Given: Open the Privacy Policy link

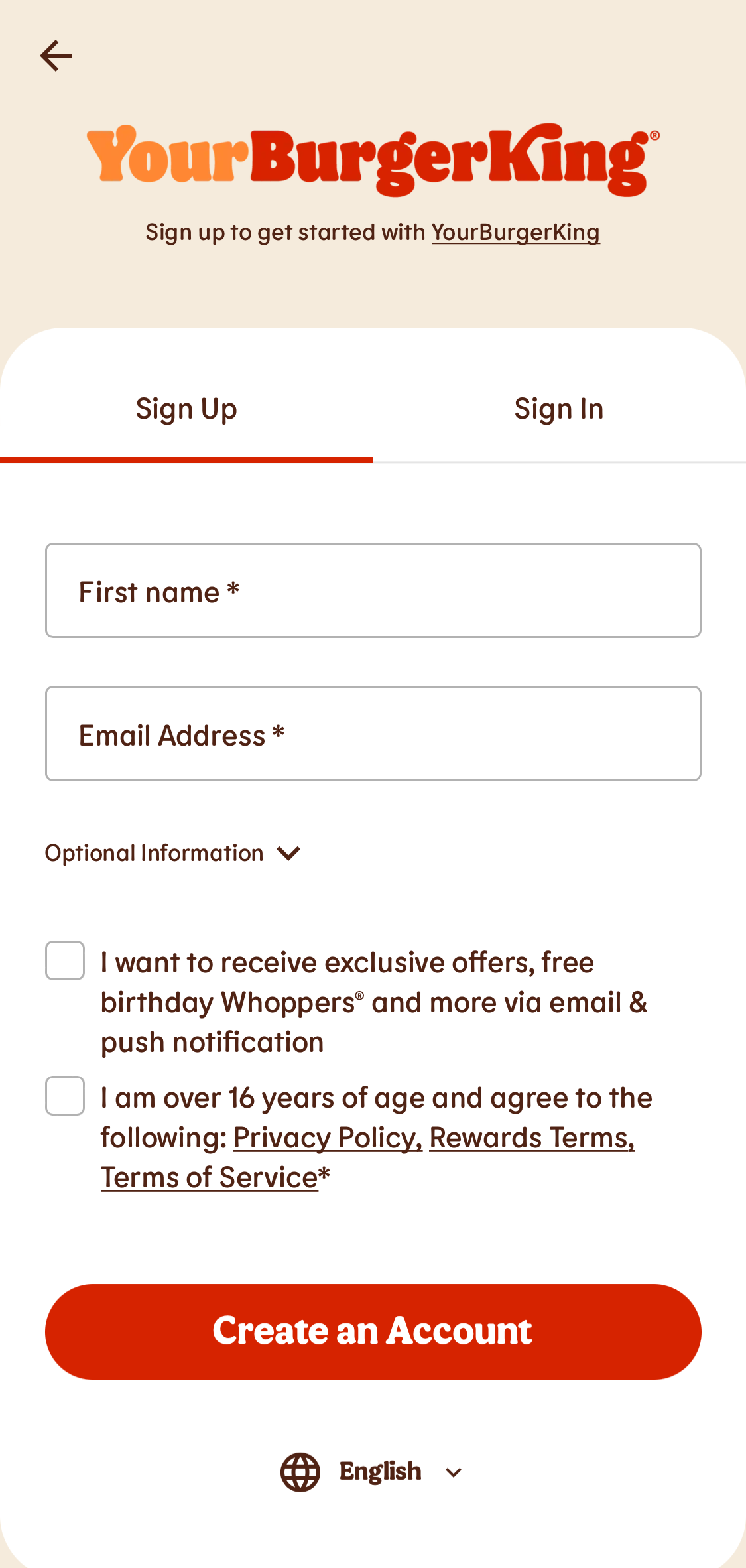Looking at the screenshot, I should point(328,1137).
